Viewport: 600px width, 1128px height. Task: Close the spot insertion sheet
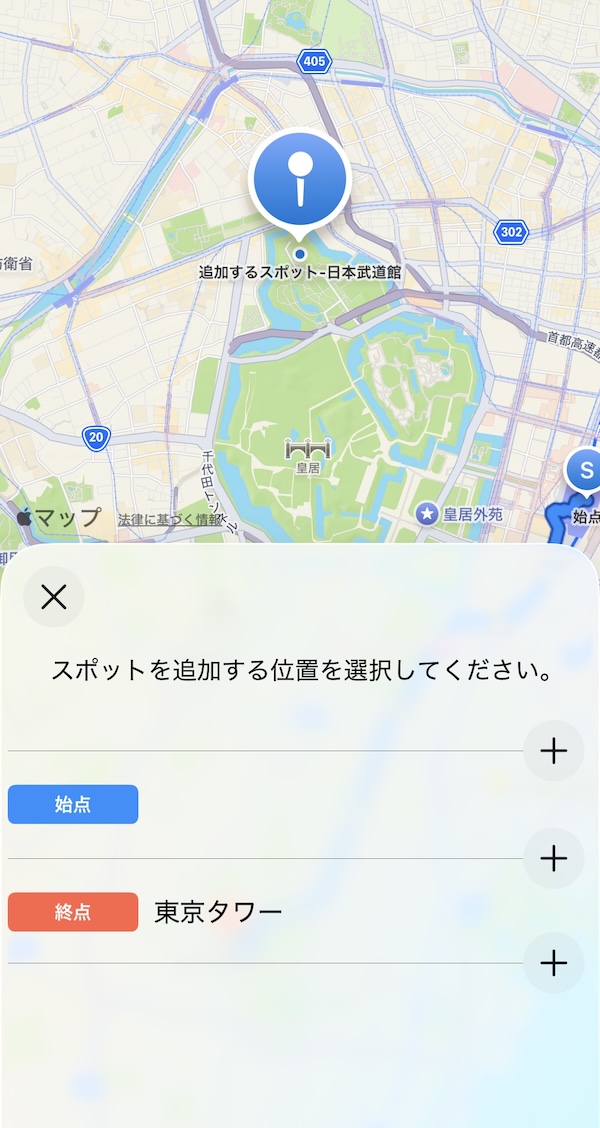point(53,598)
